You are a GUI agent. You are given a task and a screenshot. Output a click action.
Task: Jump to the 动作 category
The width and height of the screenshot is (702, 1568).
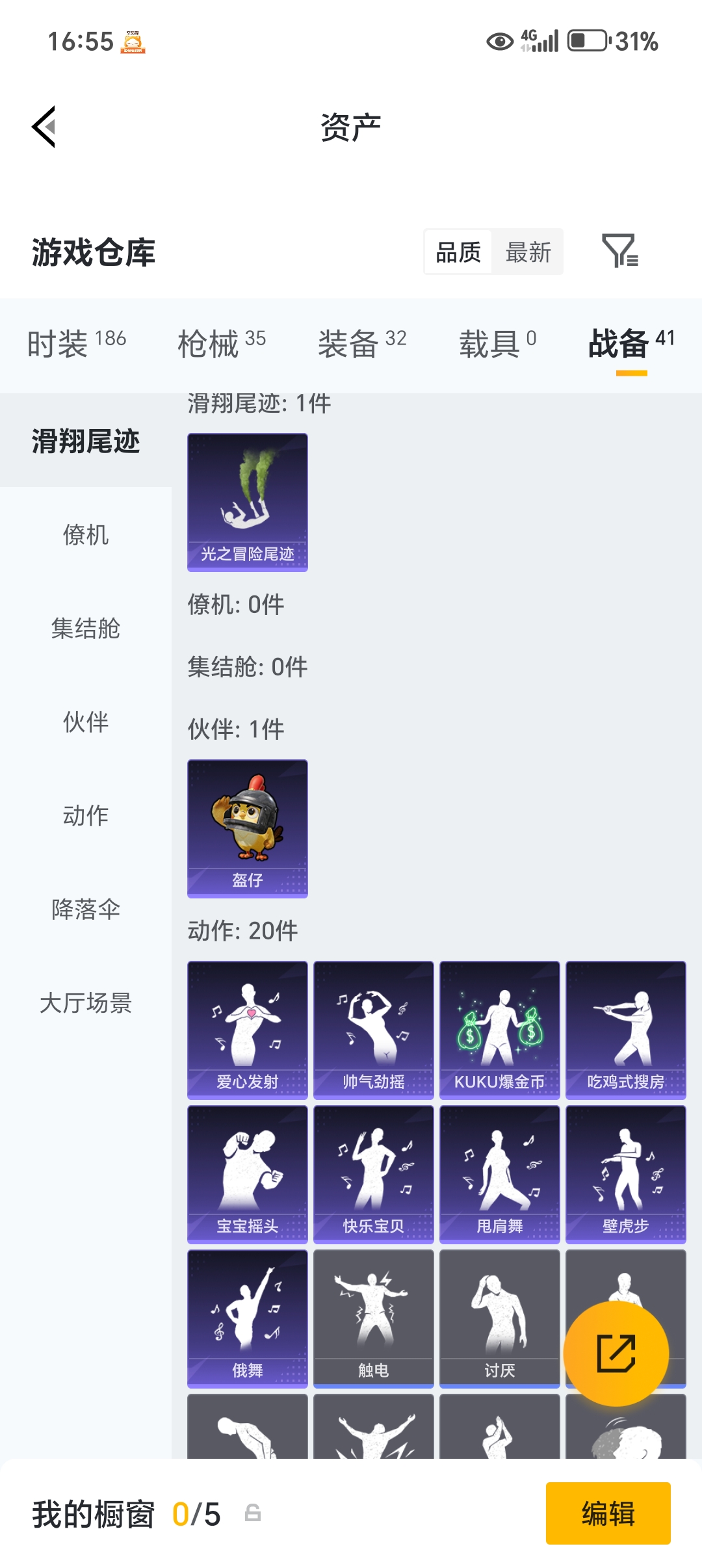tap(86, 816)
